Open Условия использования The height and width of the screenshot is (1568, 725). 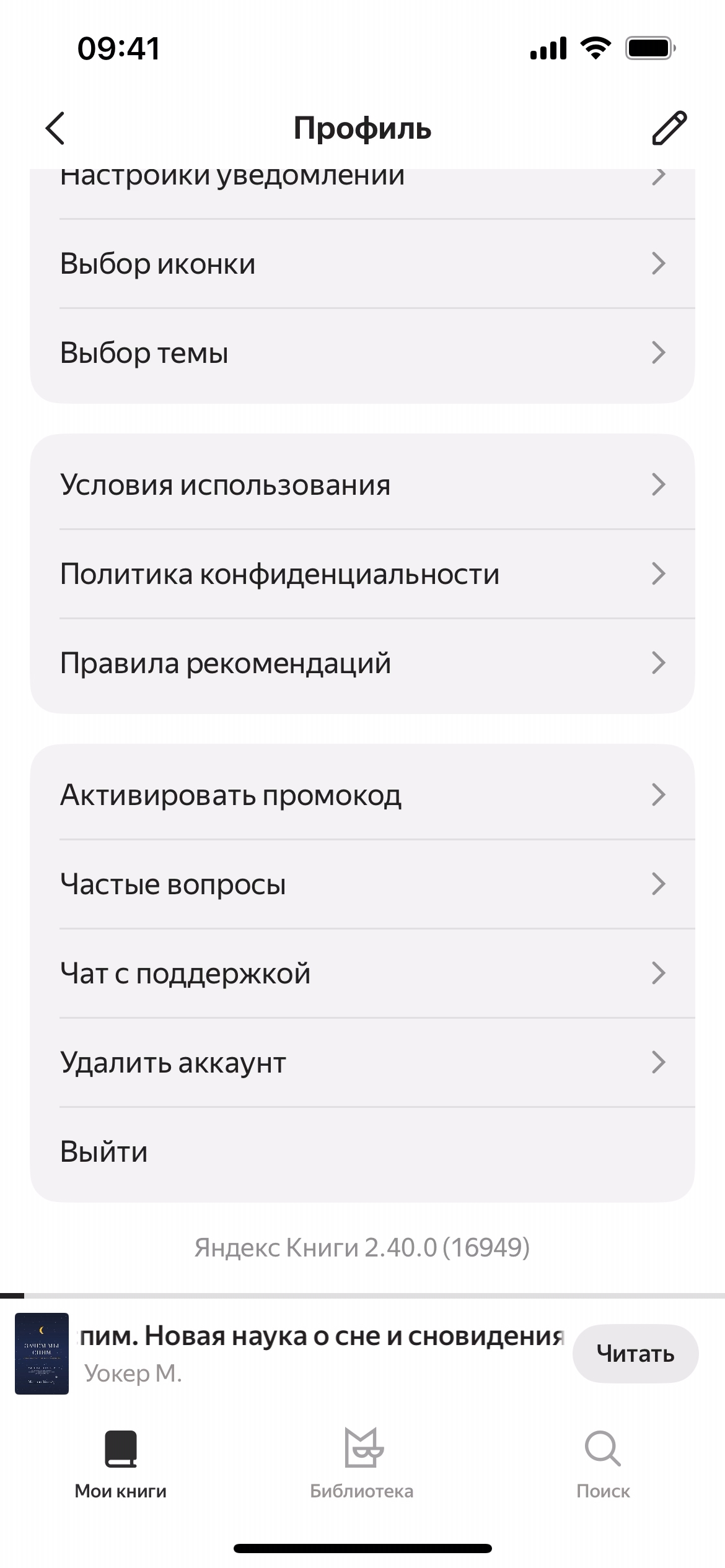362,484
